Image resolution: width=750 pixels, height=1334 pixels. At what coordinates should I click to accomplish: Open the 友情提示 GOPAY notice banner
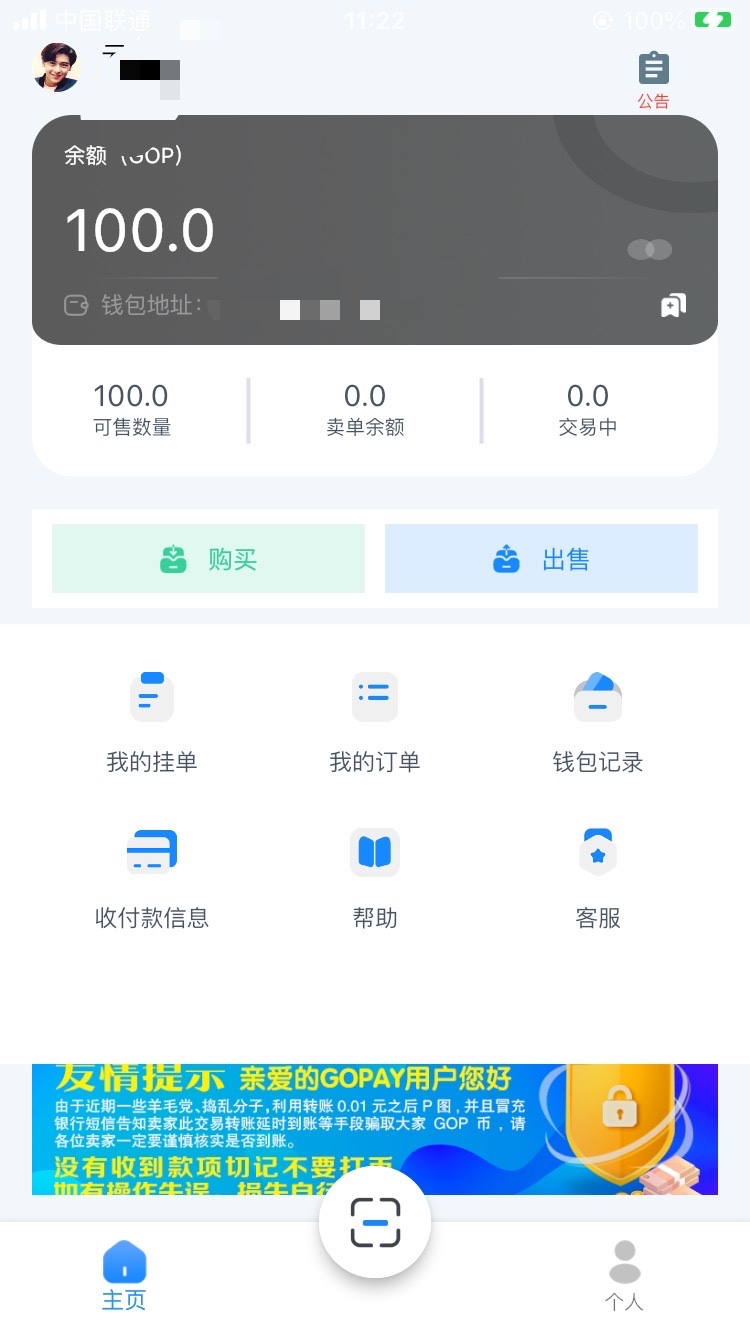[x=374, y=1128]
